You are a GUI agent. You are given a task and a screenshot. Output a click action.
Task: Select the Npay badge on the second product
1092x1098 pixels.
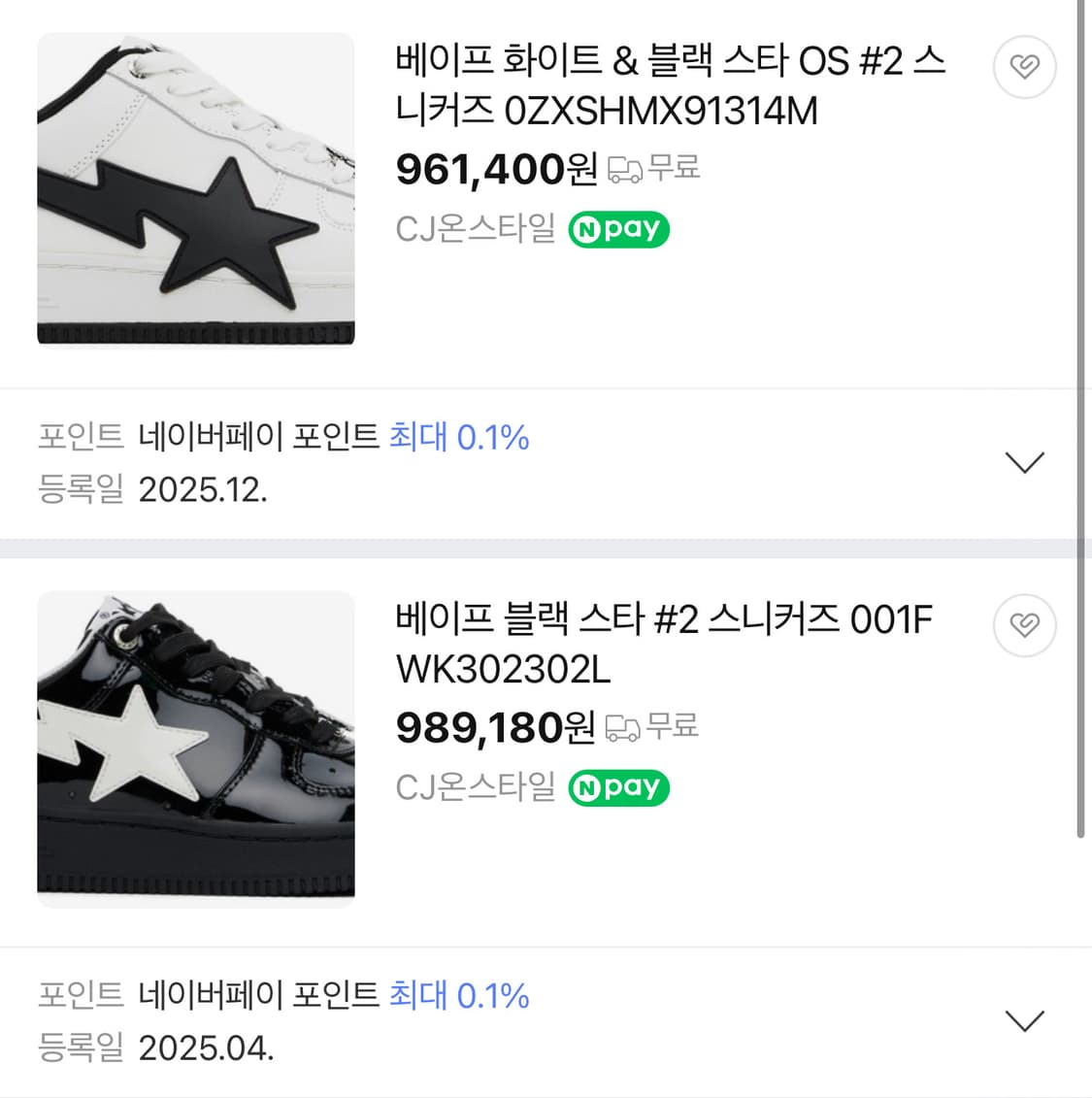click(x=618, y=787)
